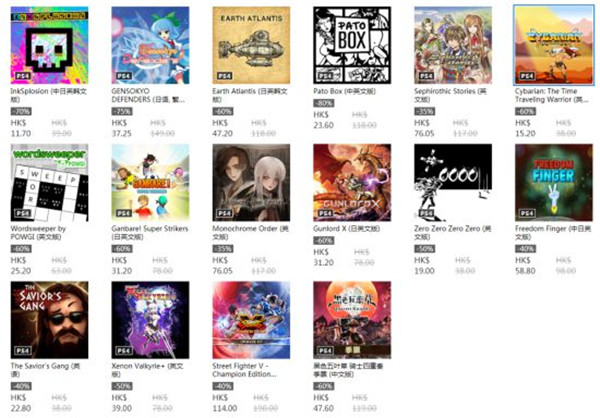Select Xenon Valkyrie+ game card
Viewport: 600px width, 418px height.
pos(150,319)
